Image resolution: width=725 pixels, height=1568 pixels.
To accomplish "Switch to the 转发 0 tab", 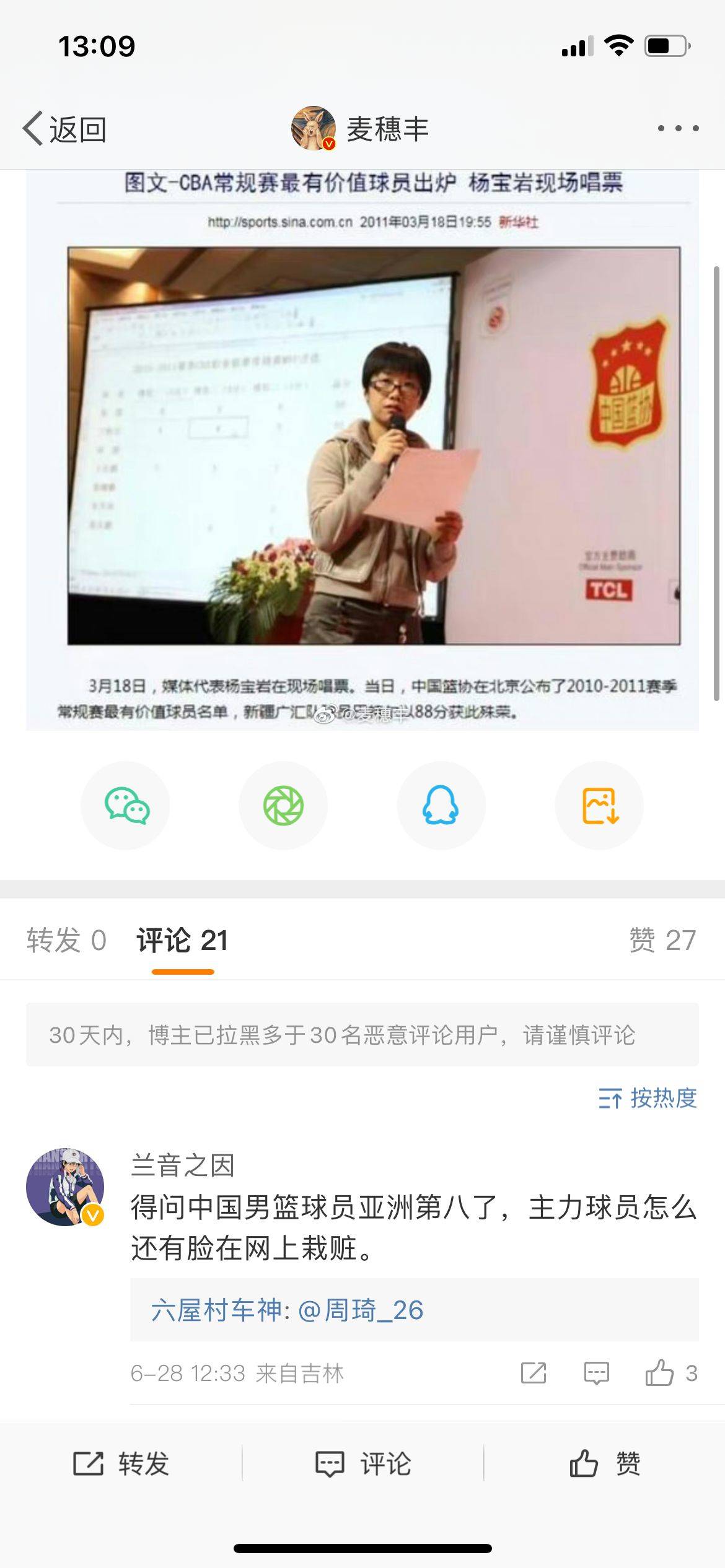I will pyautogui.click(x=66, y=940).
